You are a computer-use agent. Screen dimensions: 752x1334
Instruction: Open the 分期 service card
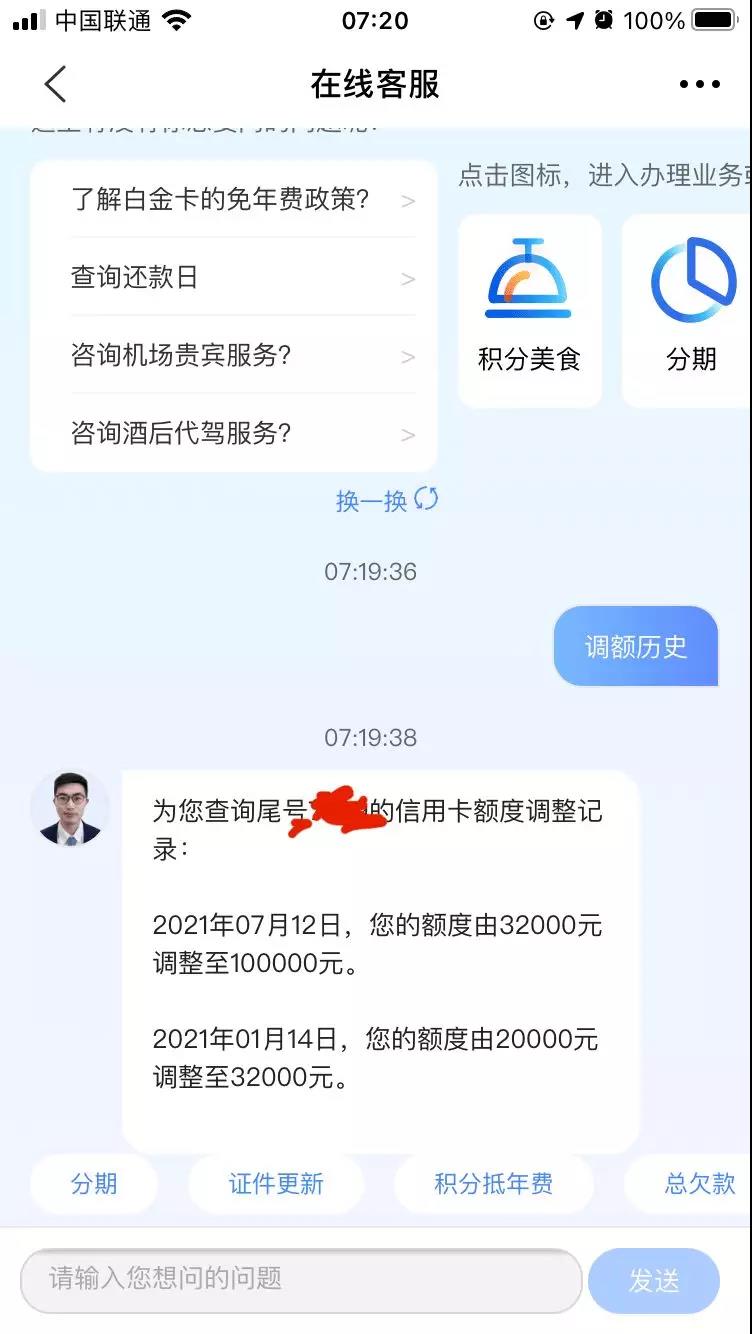click(x=690, y=311)
